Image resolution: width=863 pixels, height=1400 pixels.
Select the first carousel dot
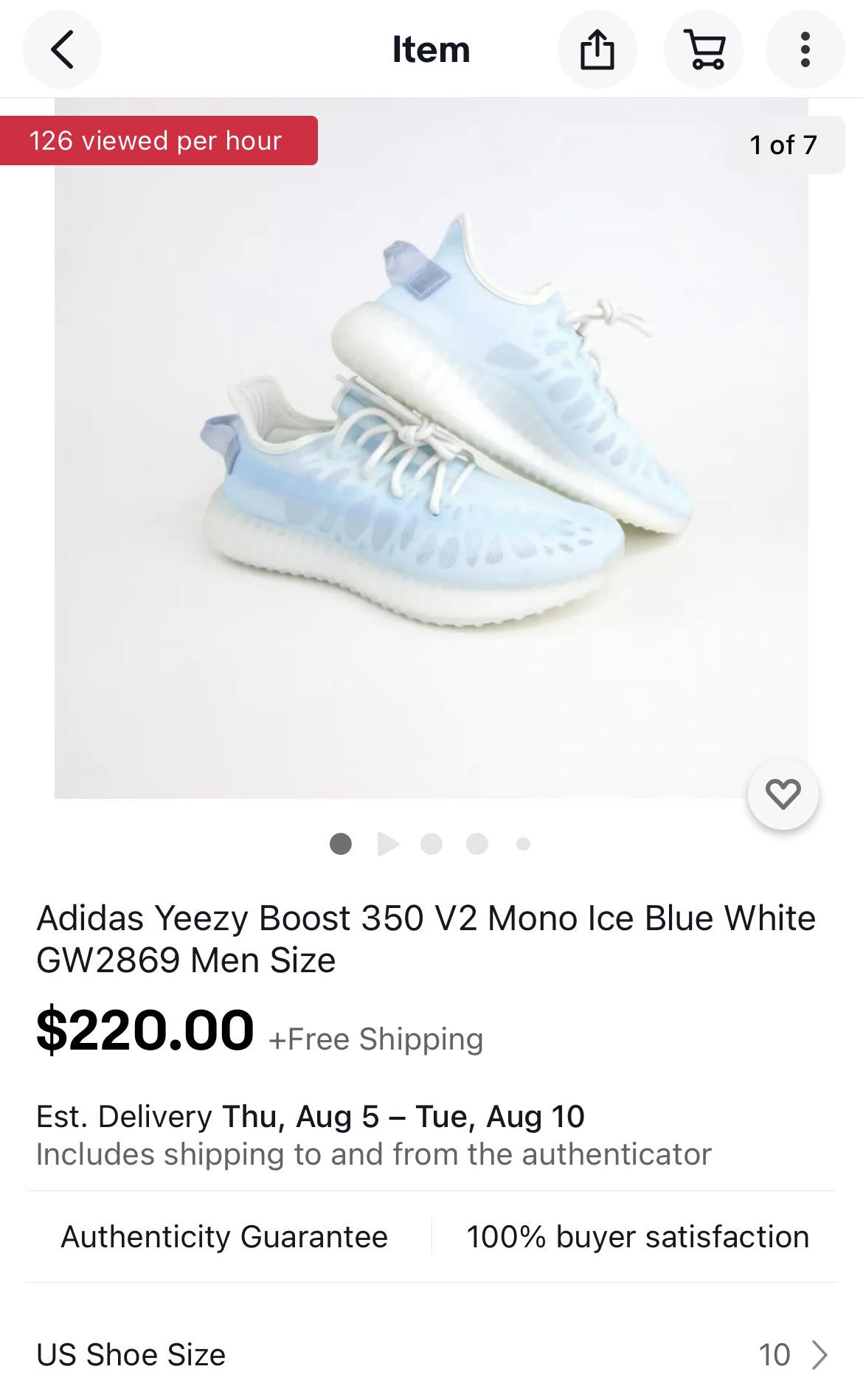pos(342,845)
